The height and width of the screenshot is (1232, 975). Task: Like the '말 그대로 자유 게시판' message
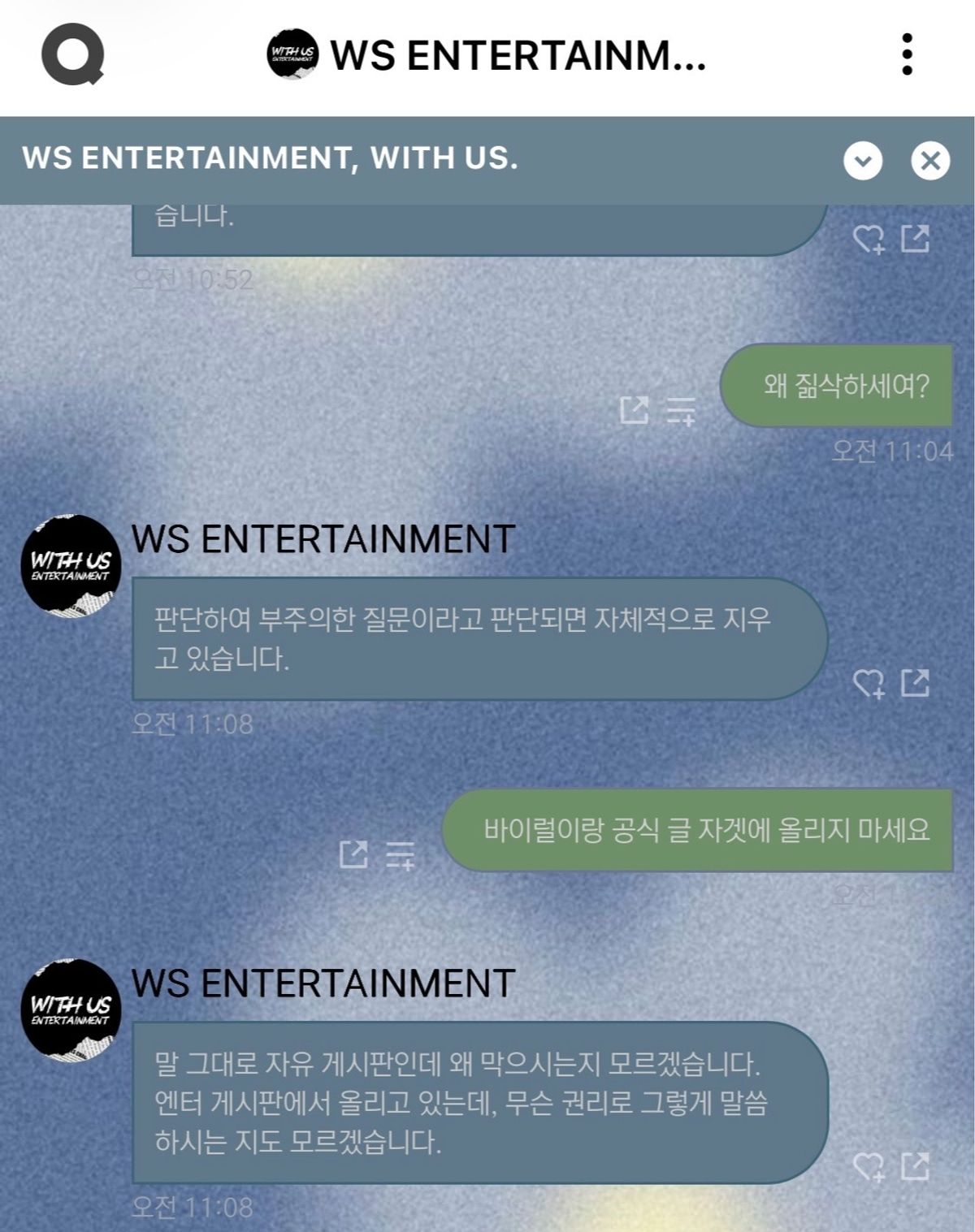869,1167
